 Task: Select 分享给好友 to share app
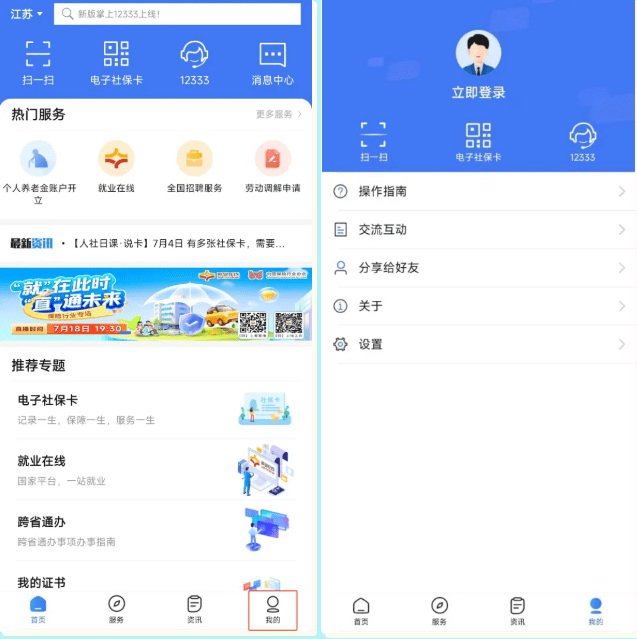478,267
